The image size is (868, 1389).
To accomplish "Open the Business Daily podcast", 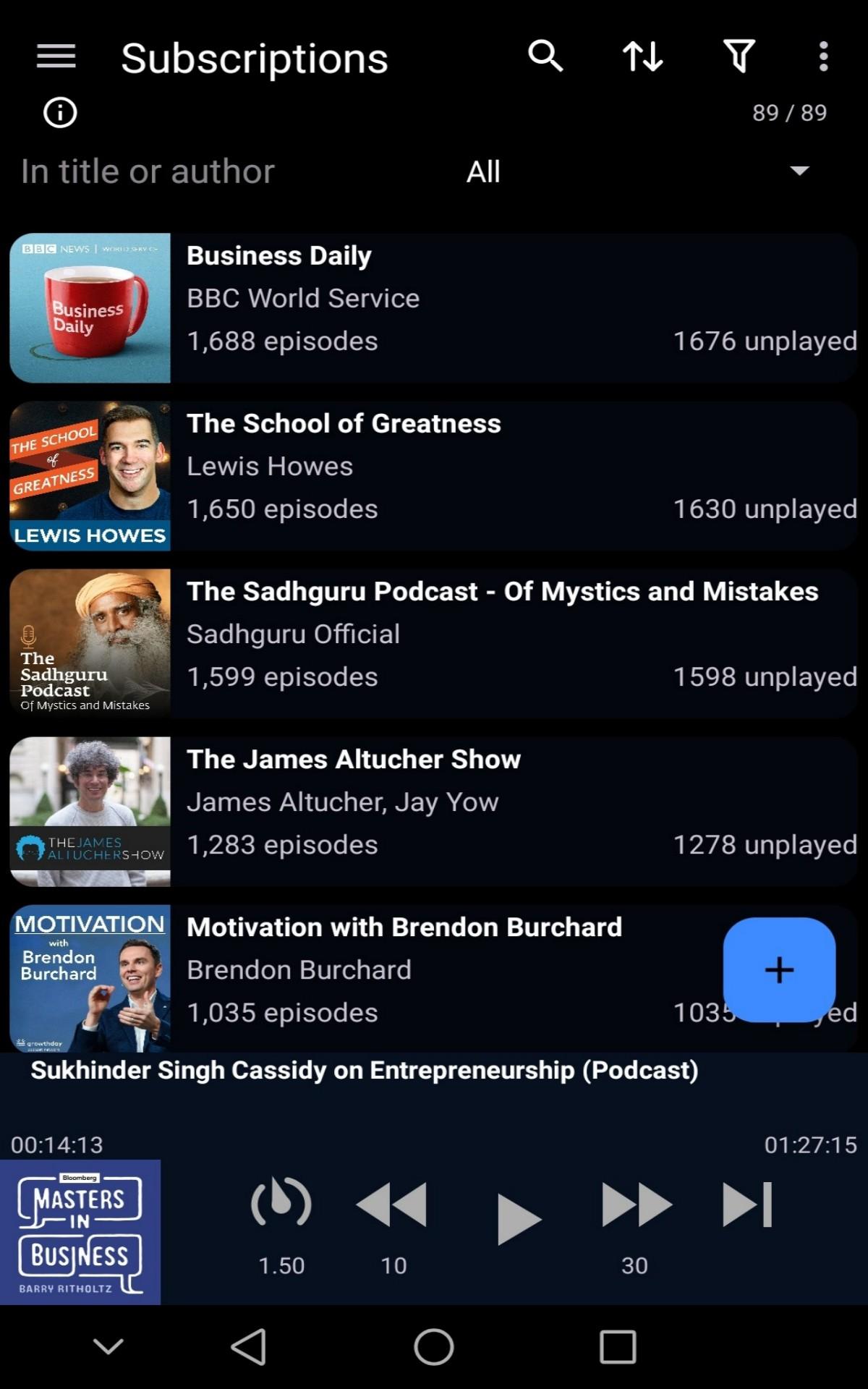I will 434,308.
